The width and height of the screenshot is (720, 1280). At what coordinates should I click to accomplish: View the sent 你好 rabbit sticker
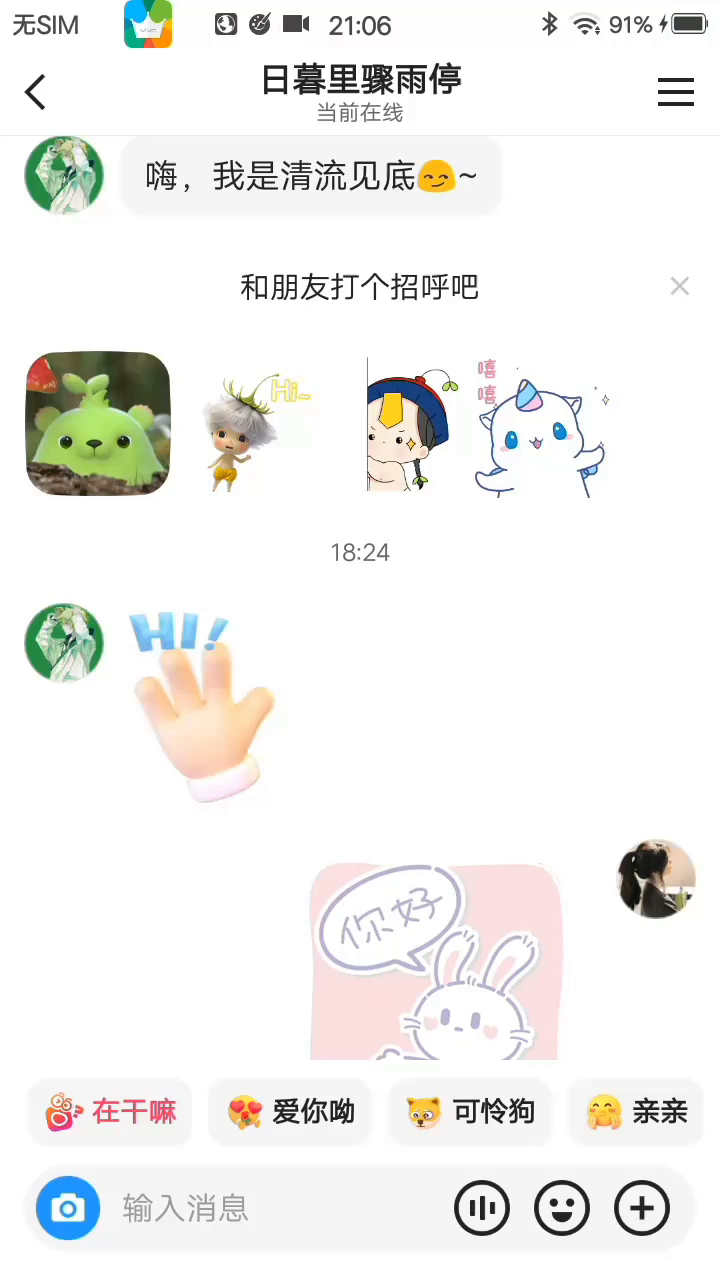[435, 962]
